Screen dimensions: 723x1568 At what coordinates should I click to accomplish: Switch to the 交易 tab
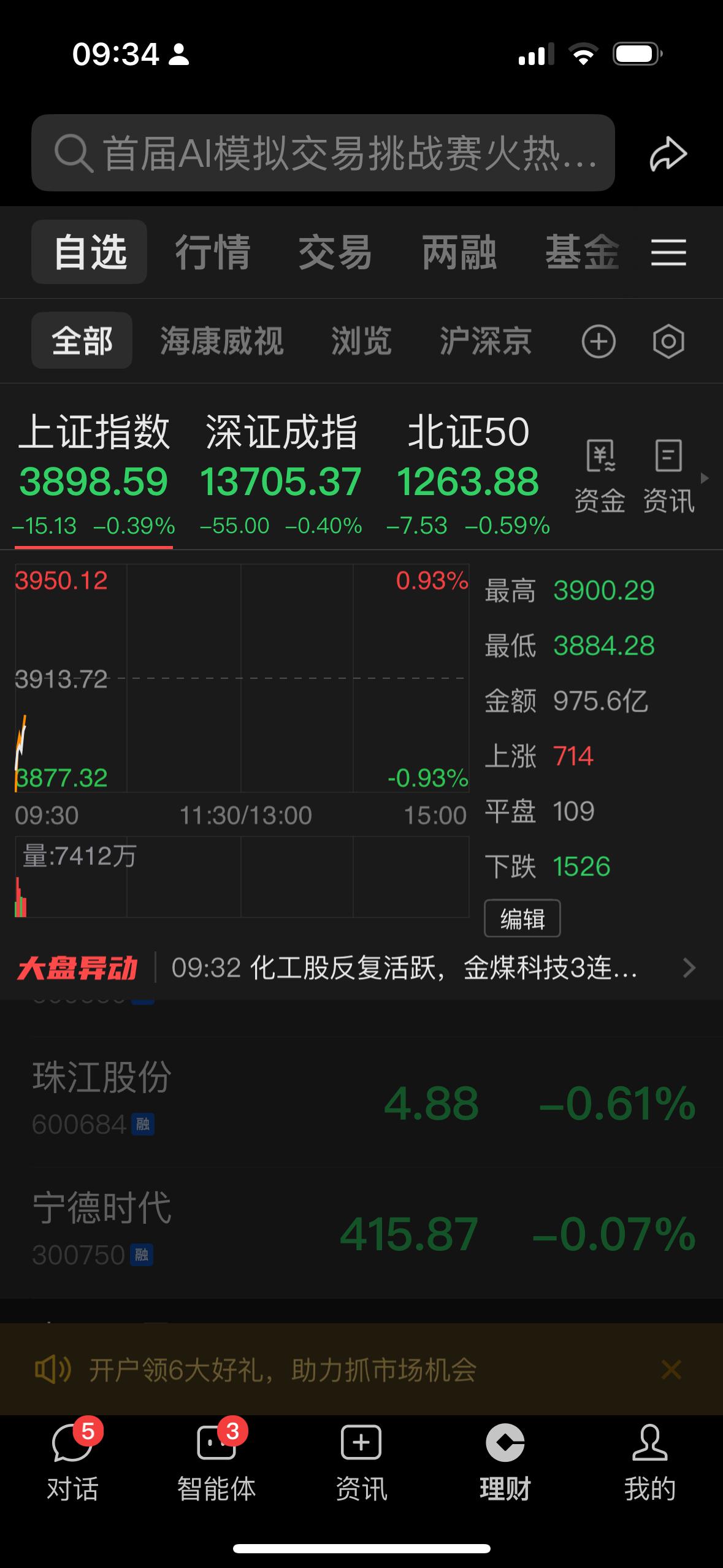coord(335,253)
